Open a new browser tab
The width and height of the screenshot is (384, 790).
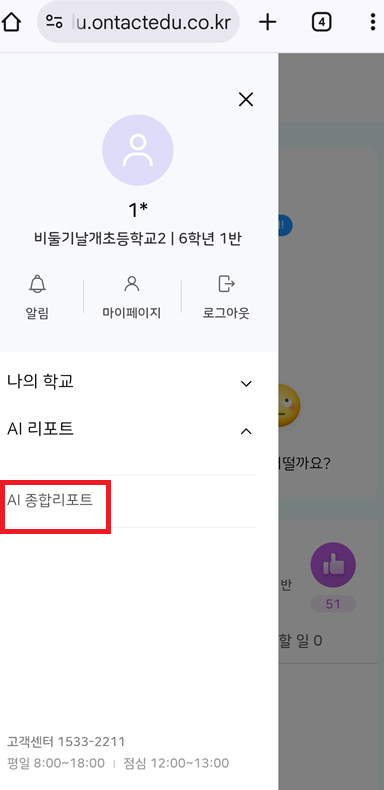(268, 22)
